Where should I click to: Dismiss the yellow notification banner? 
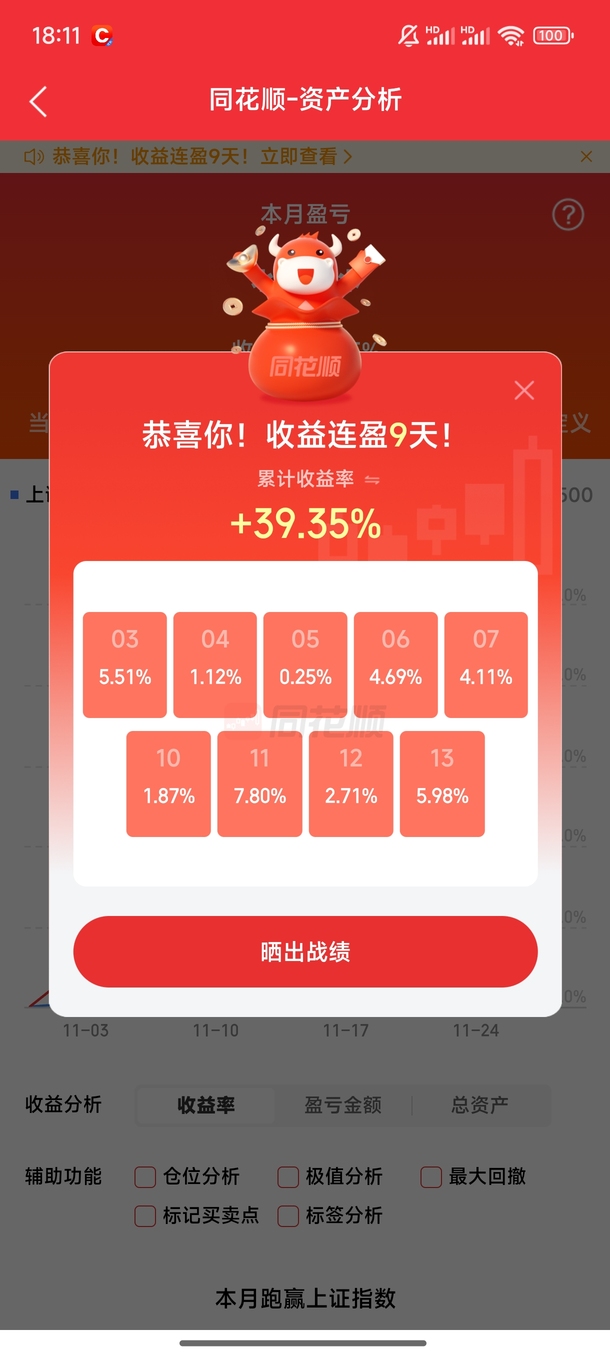coord(587,156)
